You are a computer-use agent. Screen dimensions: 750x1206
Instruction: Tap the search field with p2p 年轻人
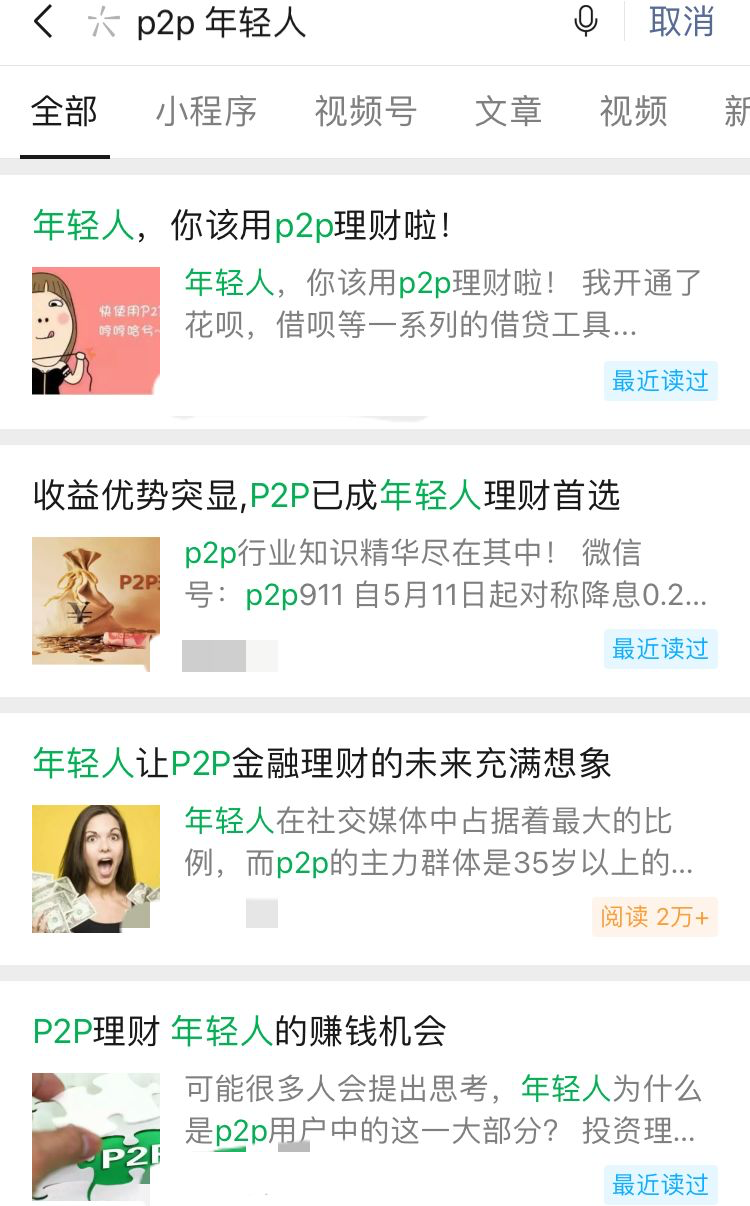tap(330, 22)
